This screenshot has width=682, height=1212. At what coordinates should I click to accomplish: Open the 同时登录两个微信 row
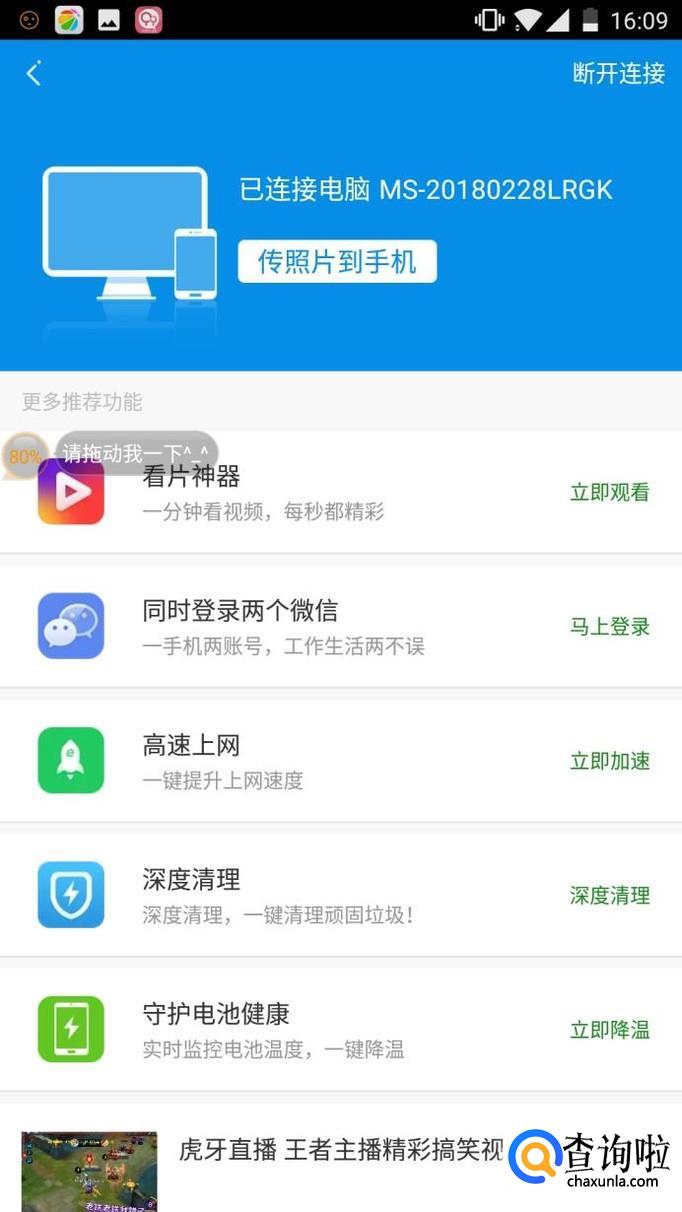pyautogui.click(x=341, y=627)
